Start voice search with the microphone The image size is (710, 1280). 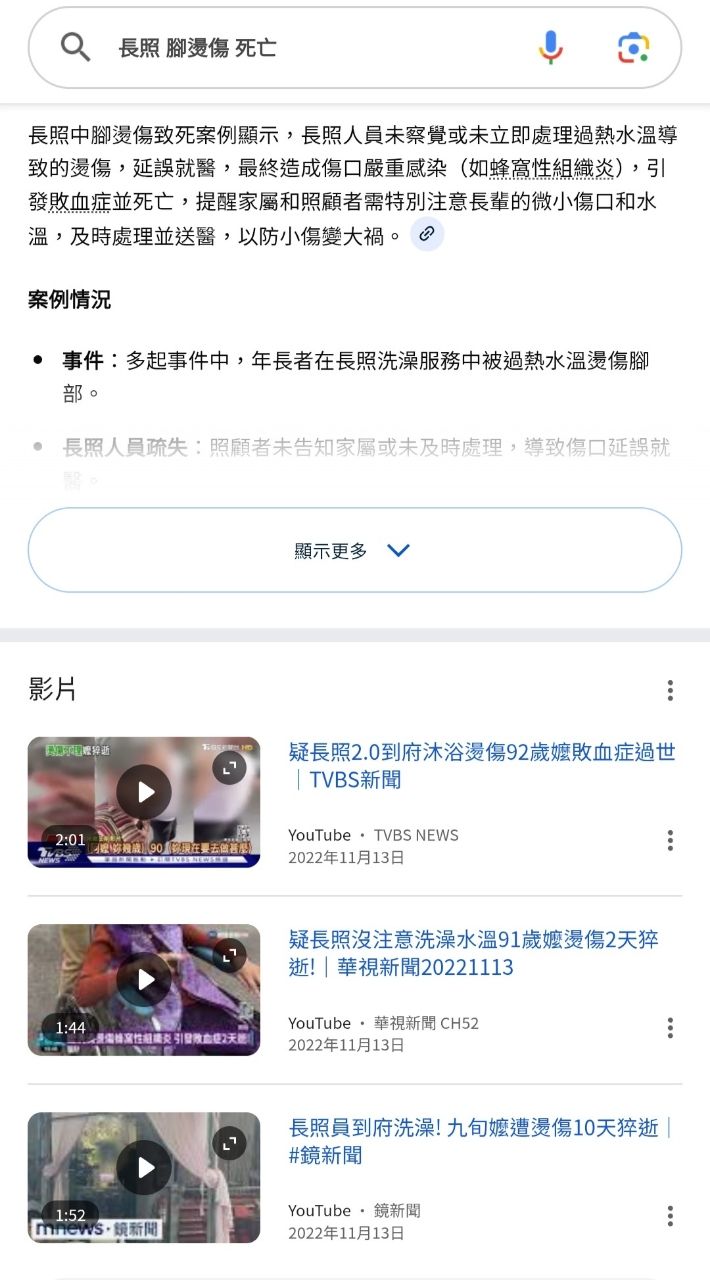[550, 47]
